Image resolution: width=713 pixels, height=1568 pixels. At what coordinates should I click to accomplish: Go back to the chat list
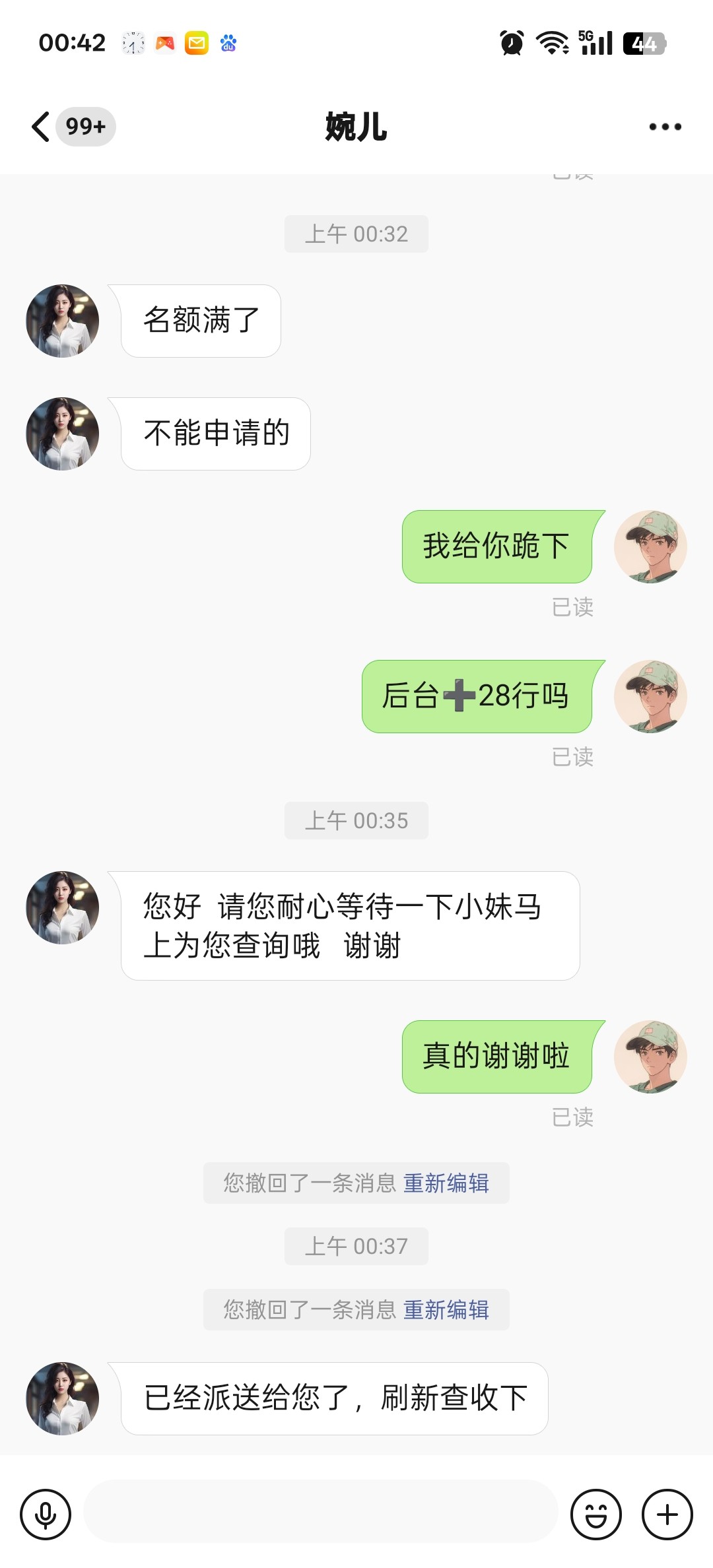[x=41, y=127]
